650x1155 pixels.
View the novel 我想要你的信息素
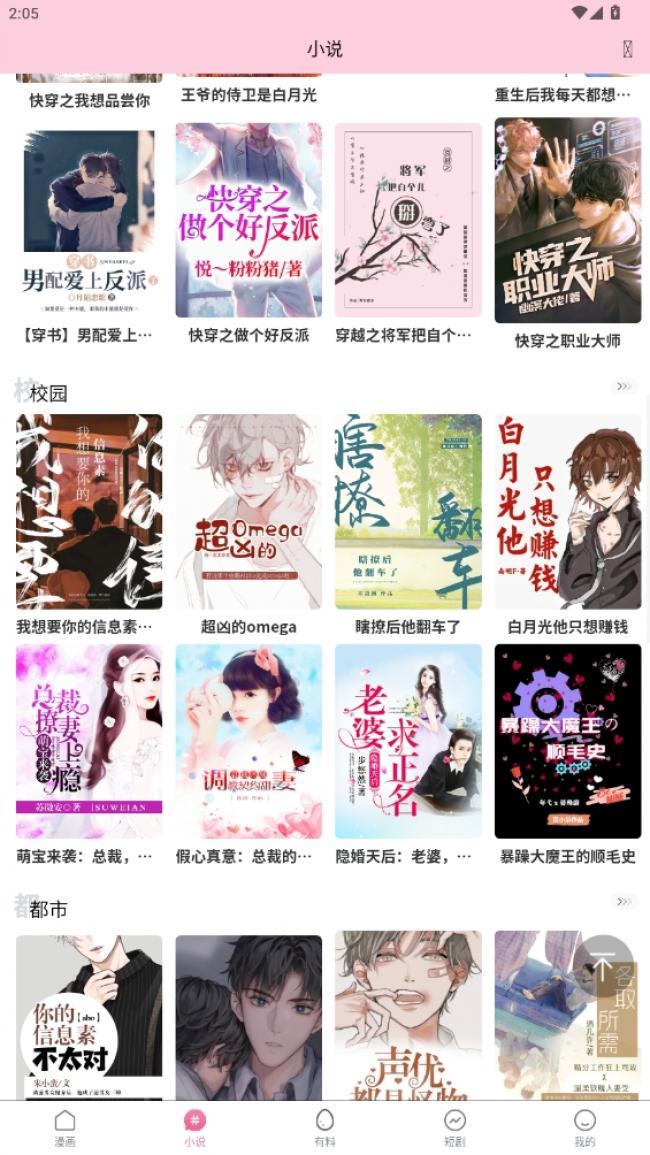click(x=89, y=512)
